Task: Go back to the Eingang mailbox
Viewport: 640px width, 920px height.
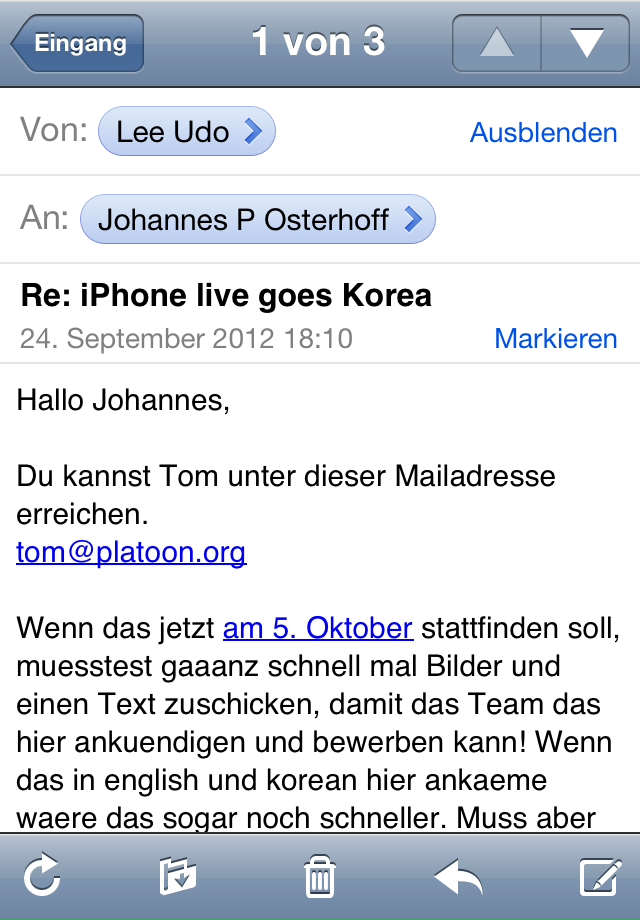Action: tap(78, 43)
